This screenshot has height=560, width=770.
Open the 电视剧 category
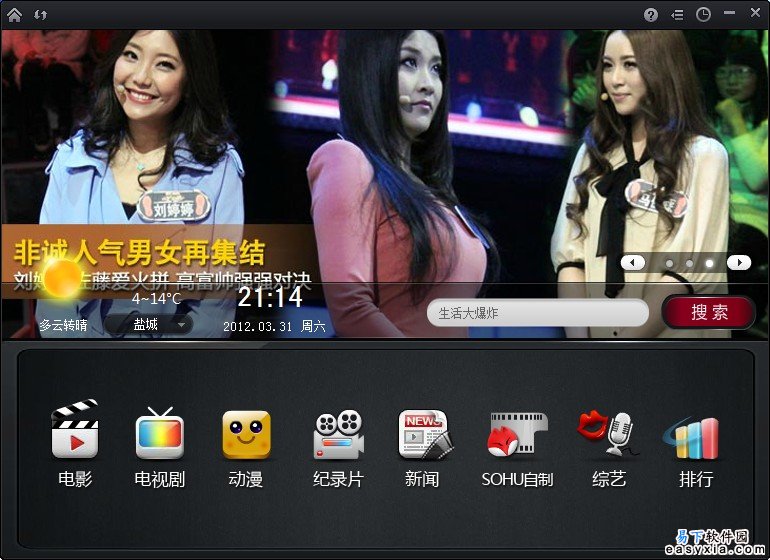(x=160, y=446)
